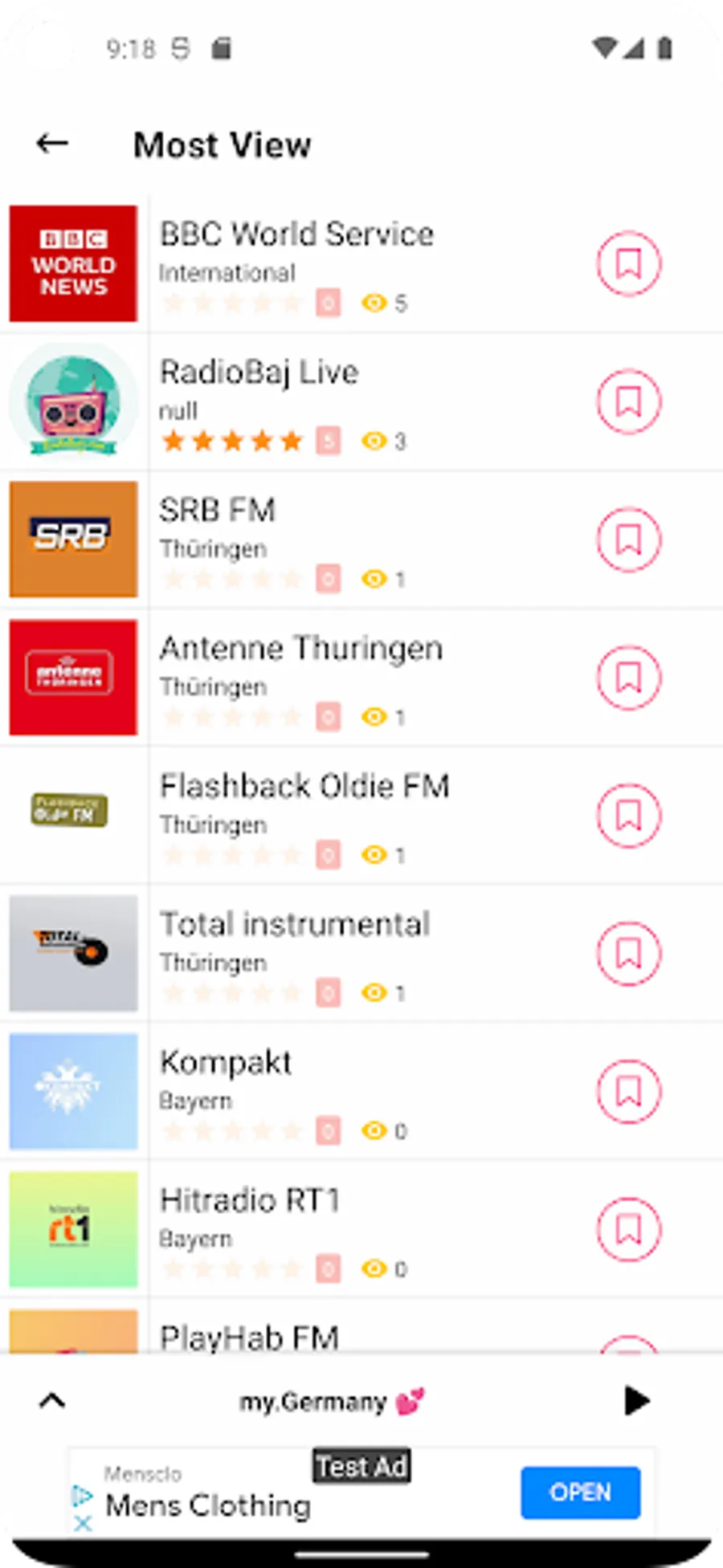Expand the mini player panel
Screen dimensions: 723x1568
[52, 1401]
